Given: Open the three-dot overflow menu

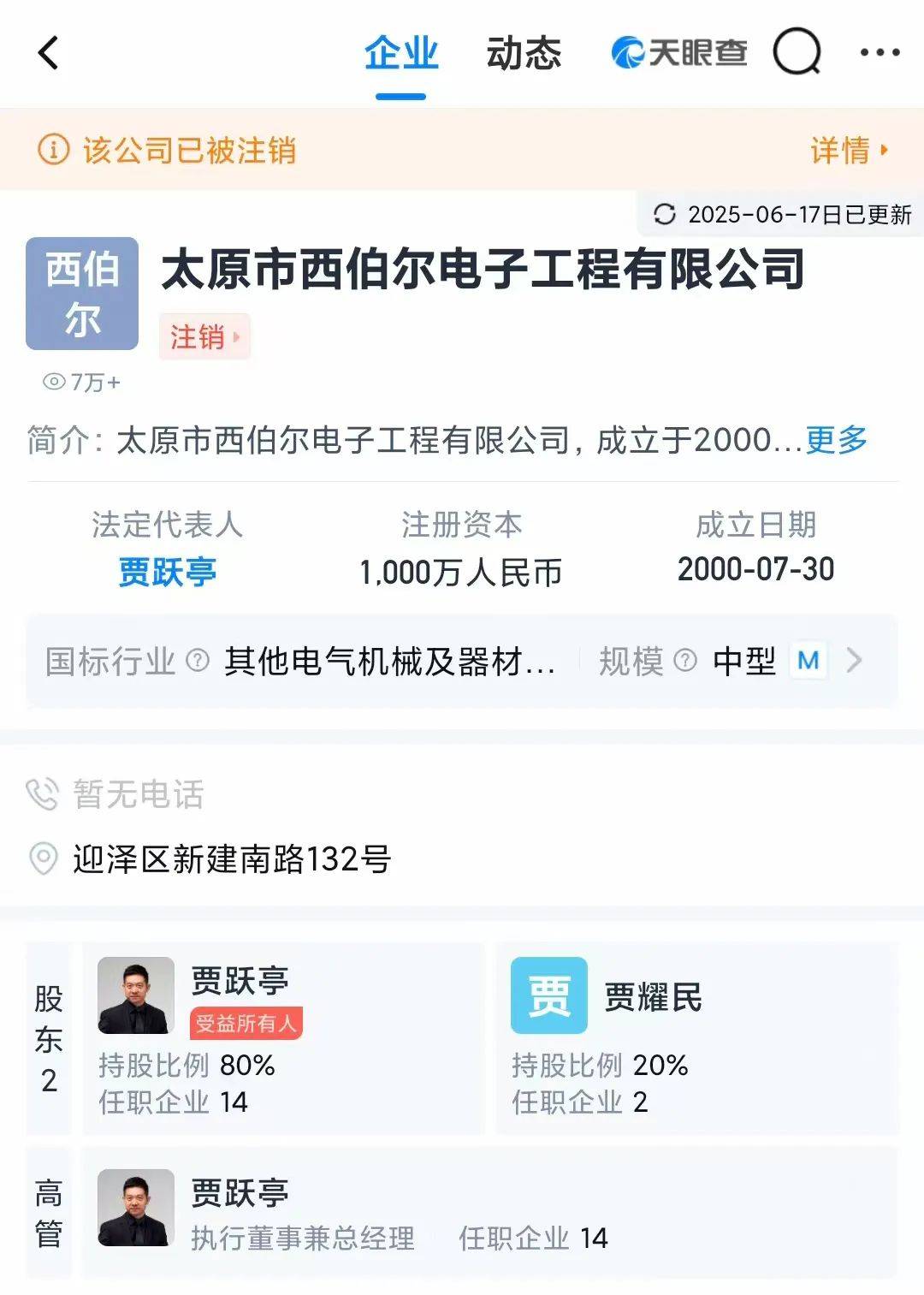Looking at the screenshot, I should click(880, 53).
